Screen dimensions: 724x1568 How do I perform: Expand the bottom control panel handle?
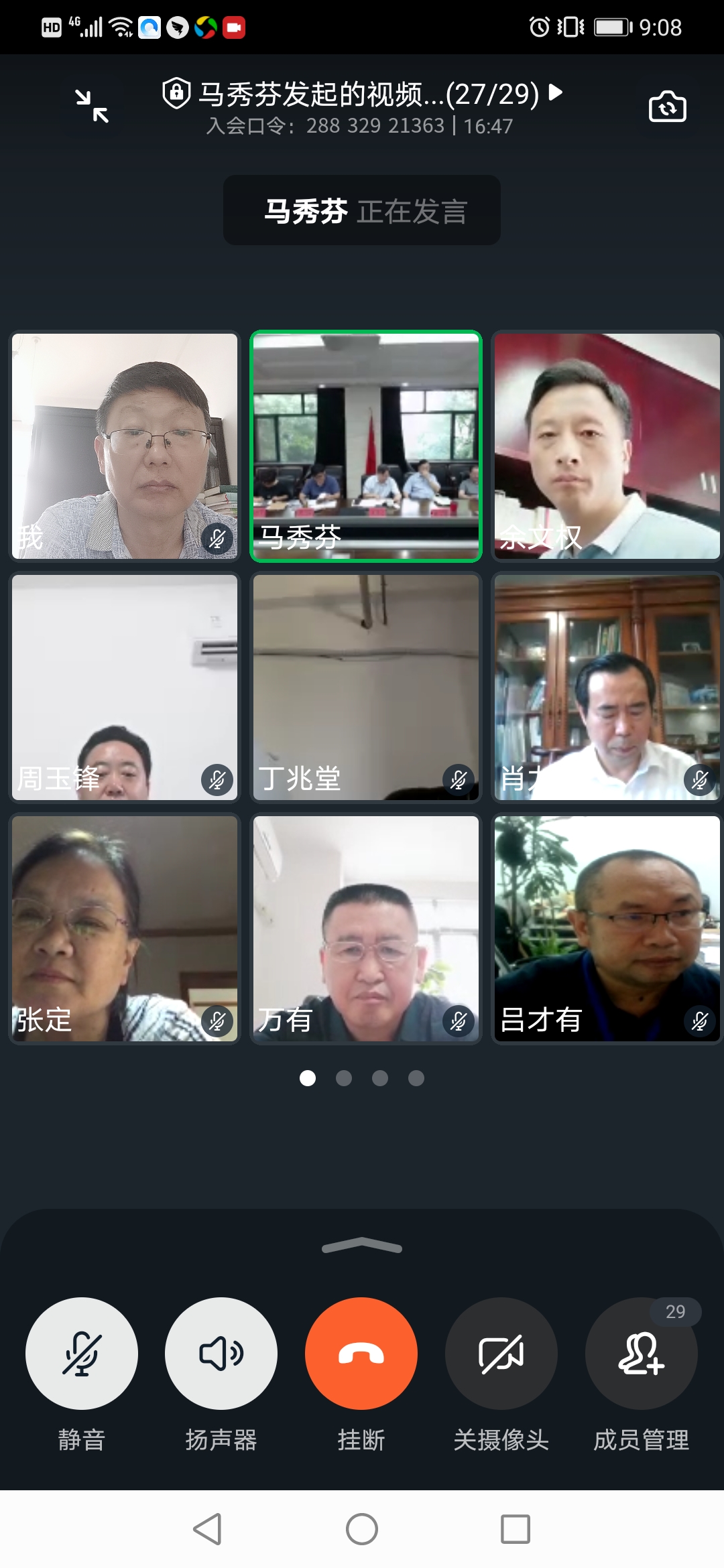(x=362, y=1246)
